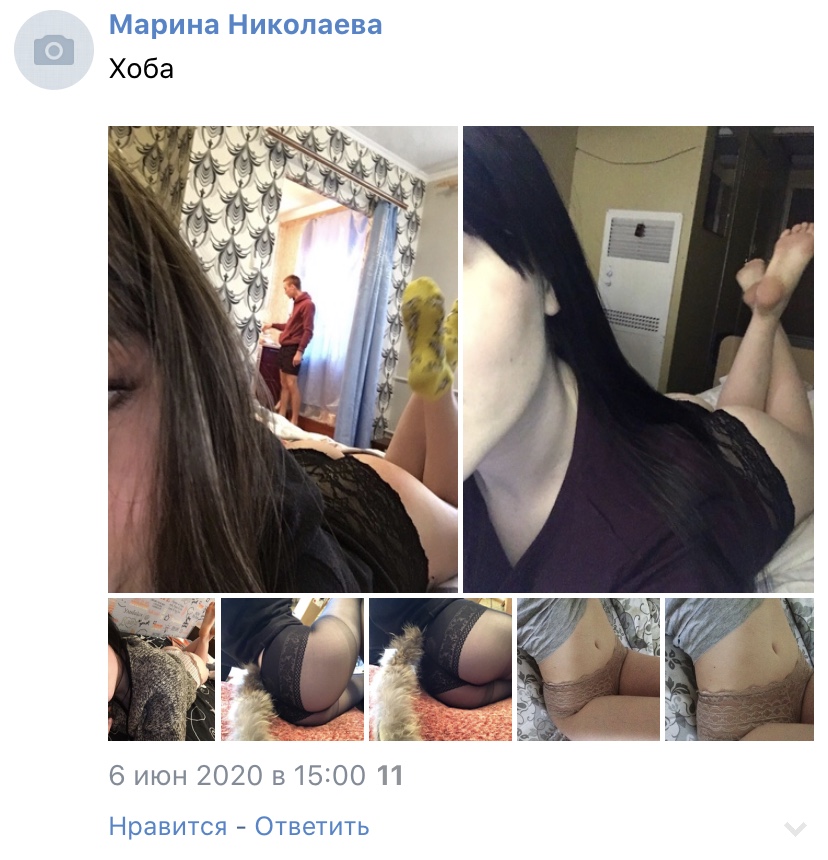
Task: Open the photo with the white air conditioner
Action: pyautogui.click(x=638, y=358)
